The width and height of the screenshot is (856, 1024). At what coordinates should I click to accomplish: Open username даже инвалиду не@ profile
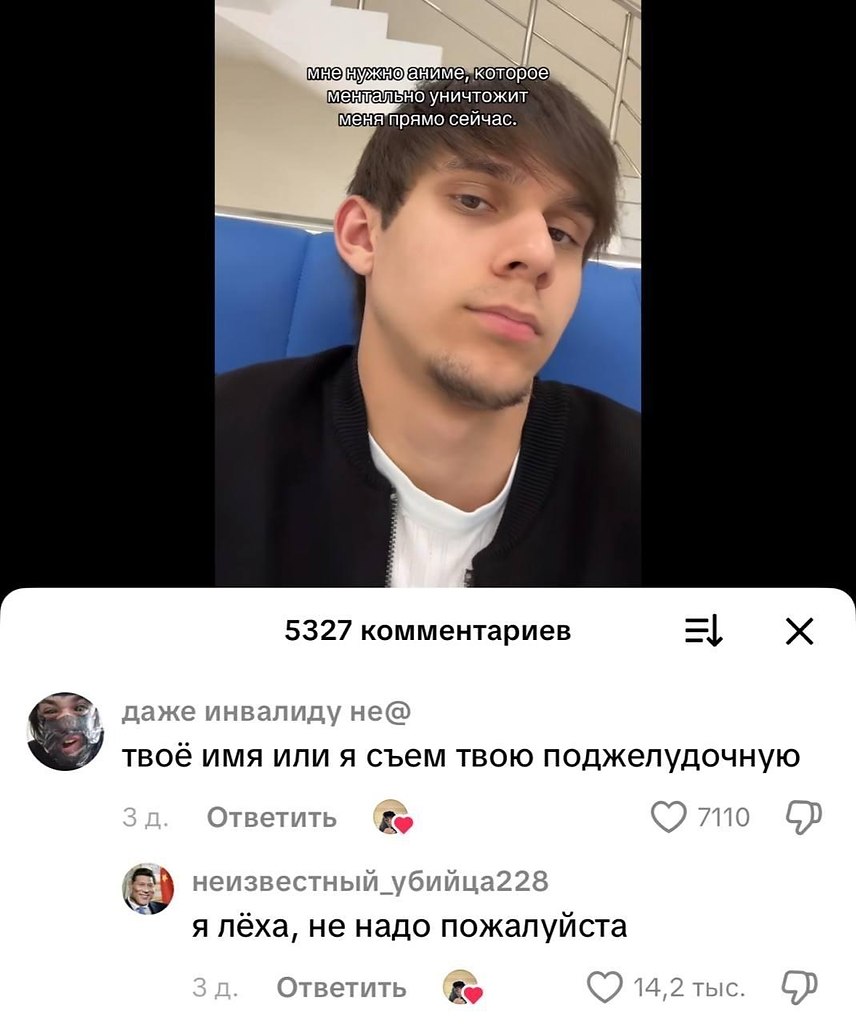point(265,711)
